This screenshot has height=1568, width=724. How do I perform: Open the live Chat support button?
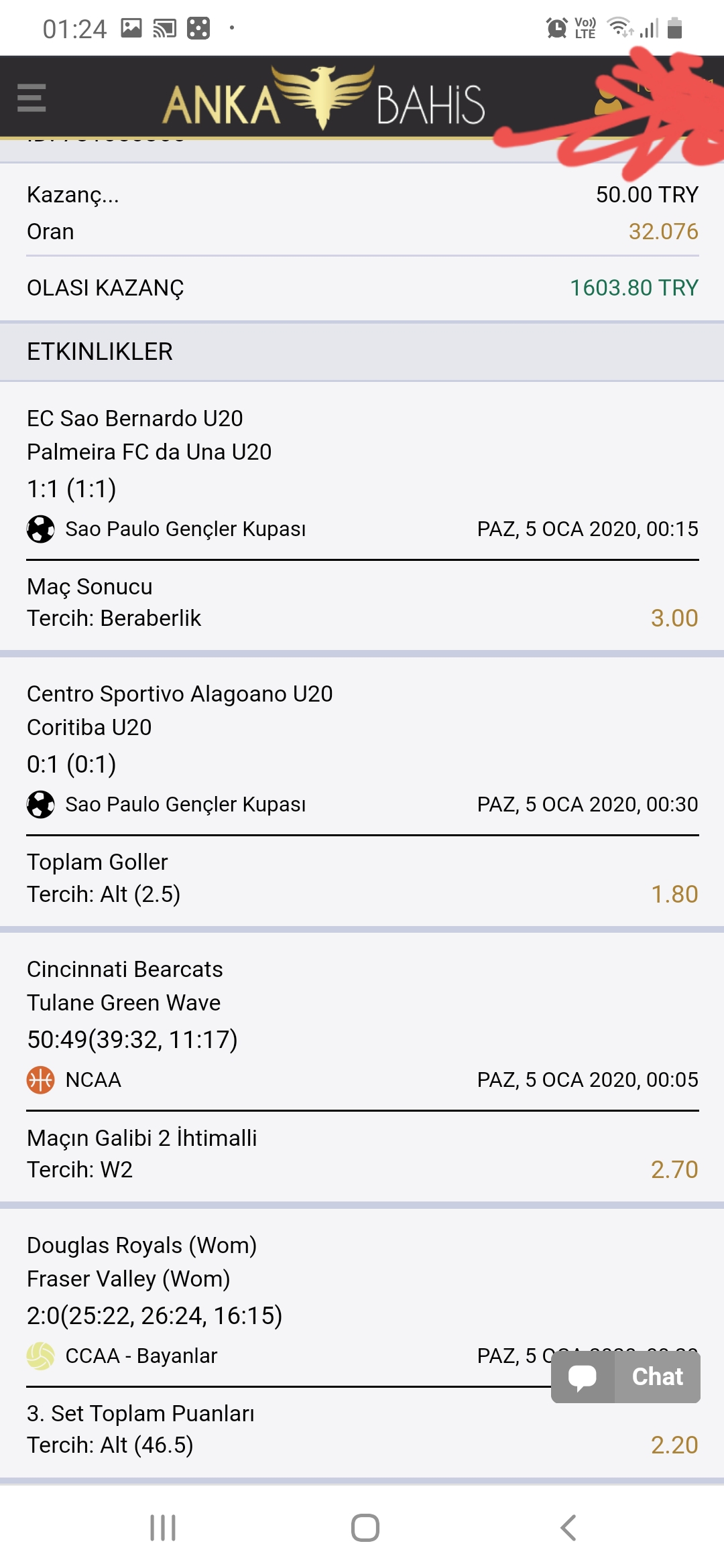point(625,1377)
